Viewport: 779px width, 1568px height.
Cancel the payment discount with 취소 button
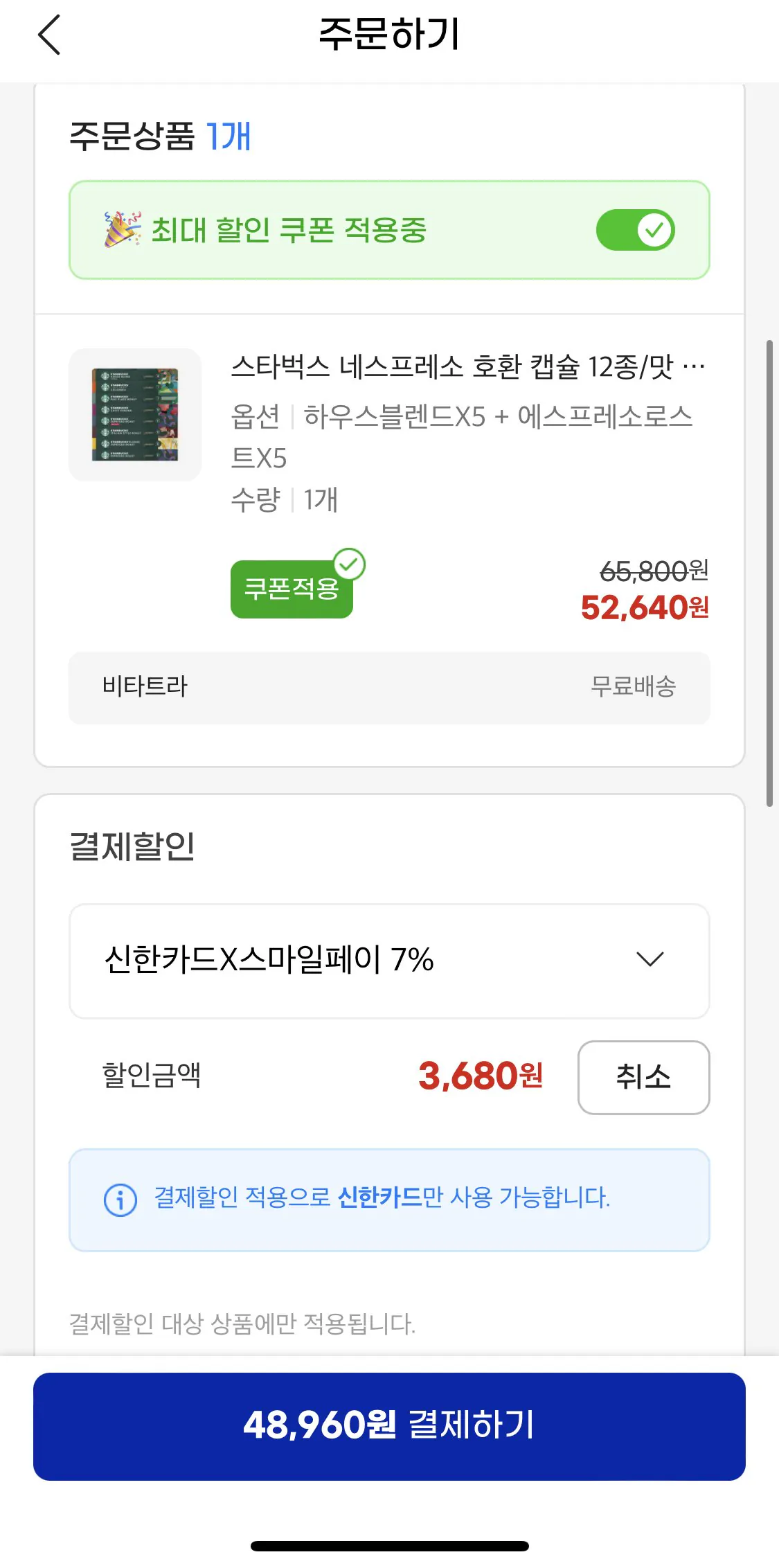point(643,1077)
